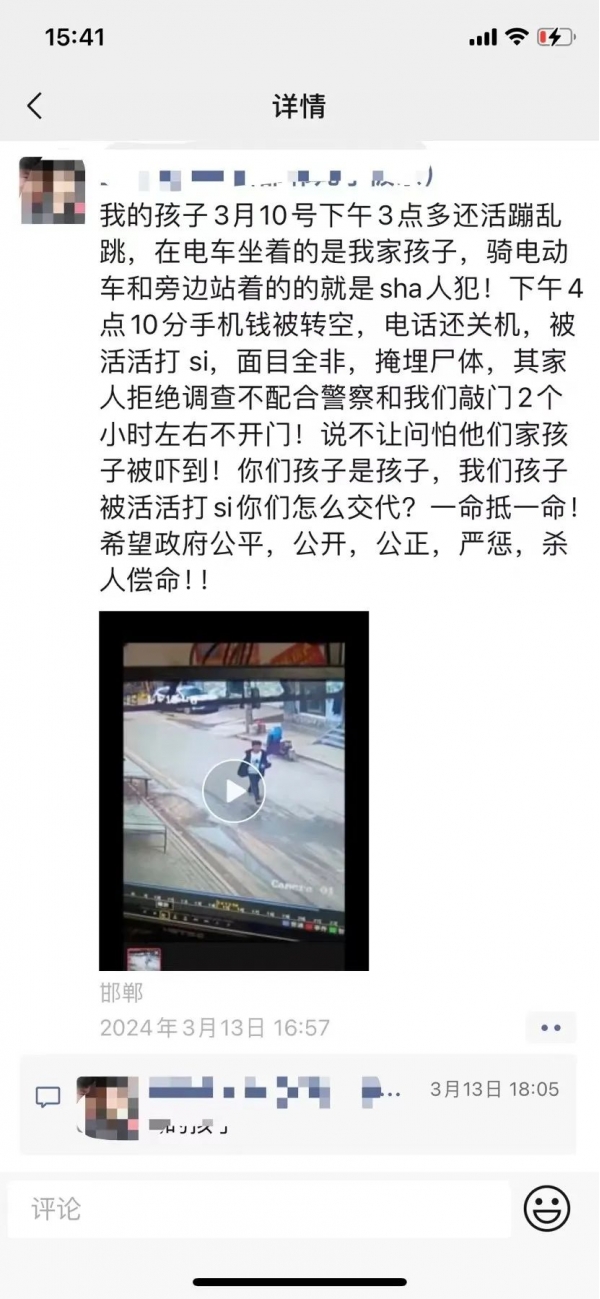Go back from the 详情 page
The width and height of the screenshot is (600, 1299).
(x=35, y=106)
